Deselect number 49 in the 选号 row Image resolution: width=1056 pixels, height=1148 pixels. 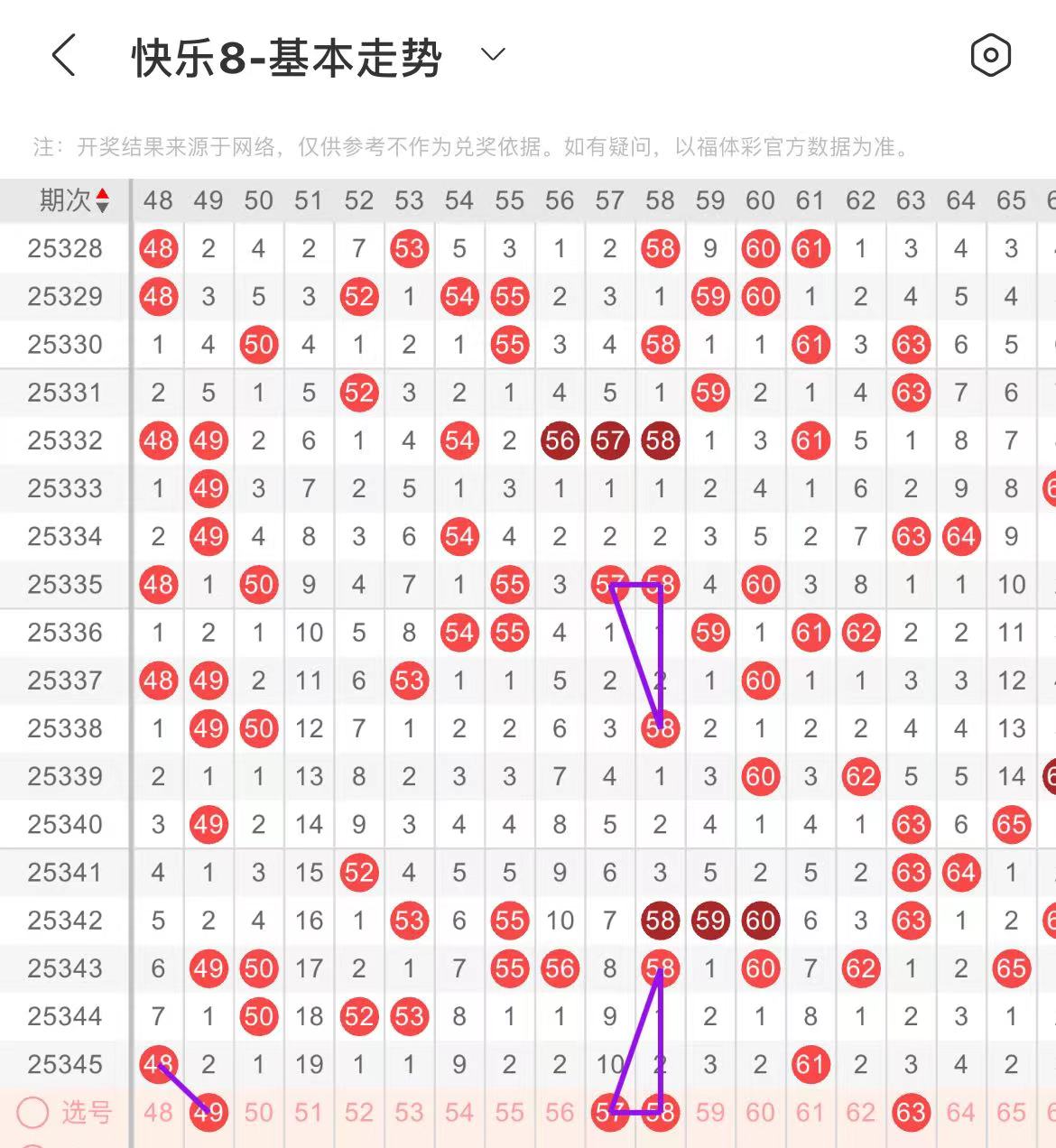pyautogui.click(x=208, y=1112)
